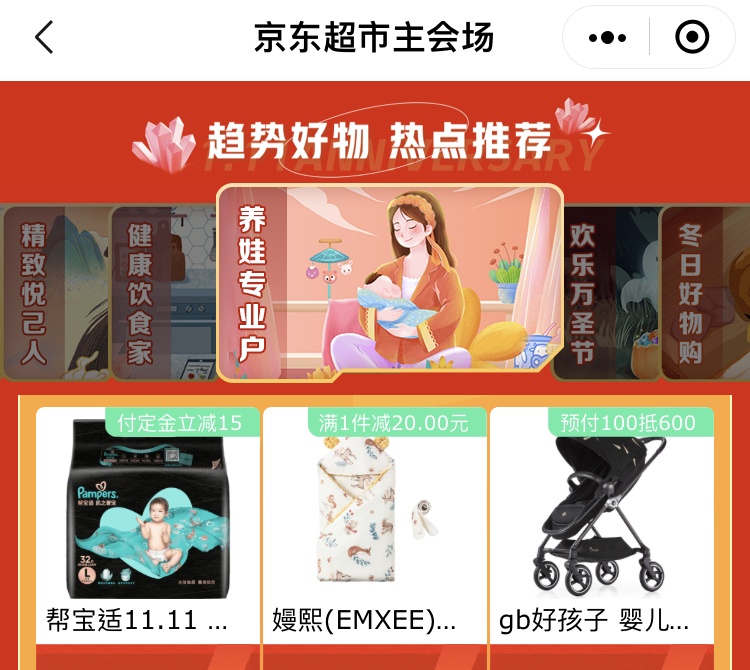The image size is (750, 670).
Task: Open the mini program more options menu
Action: point(607,38)
